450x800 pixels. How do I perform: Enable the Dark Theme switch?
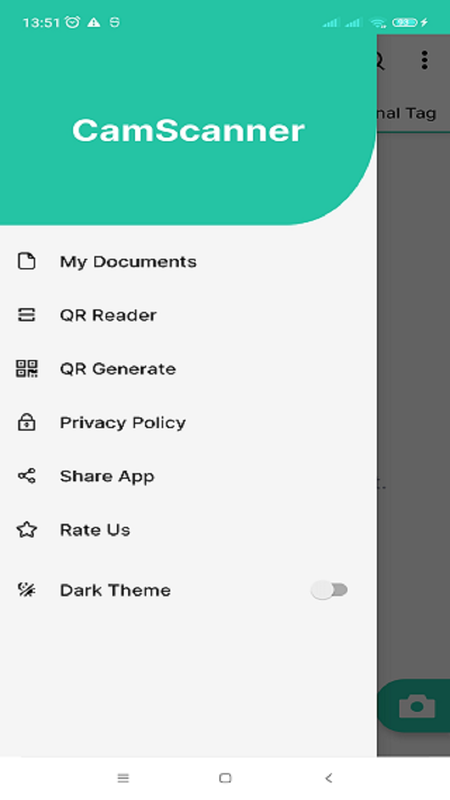pos(329,590)
